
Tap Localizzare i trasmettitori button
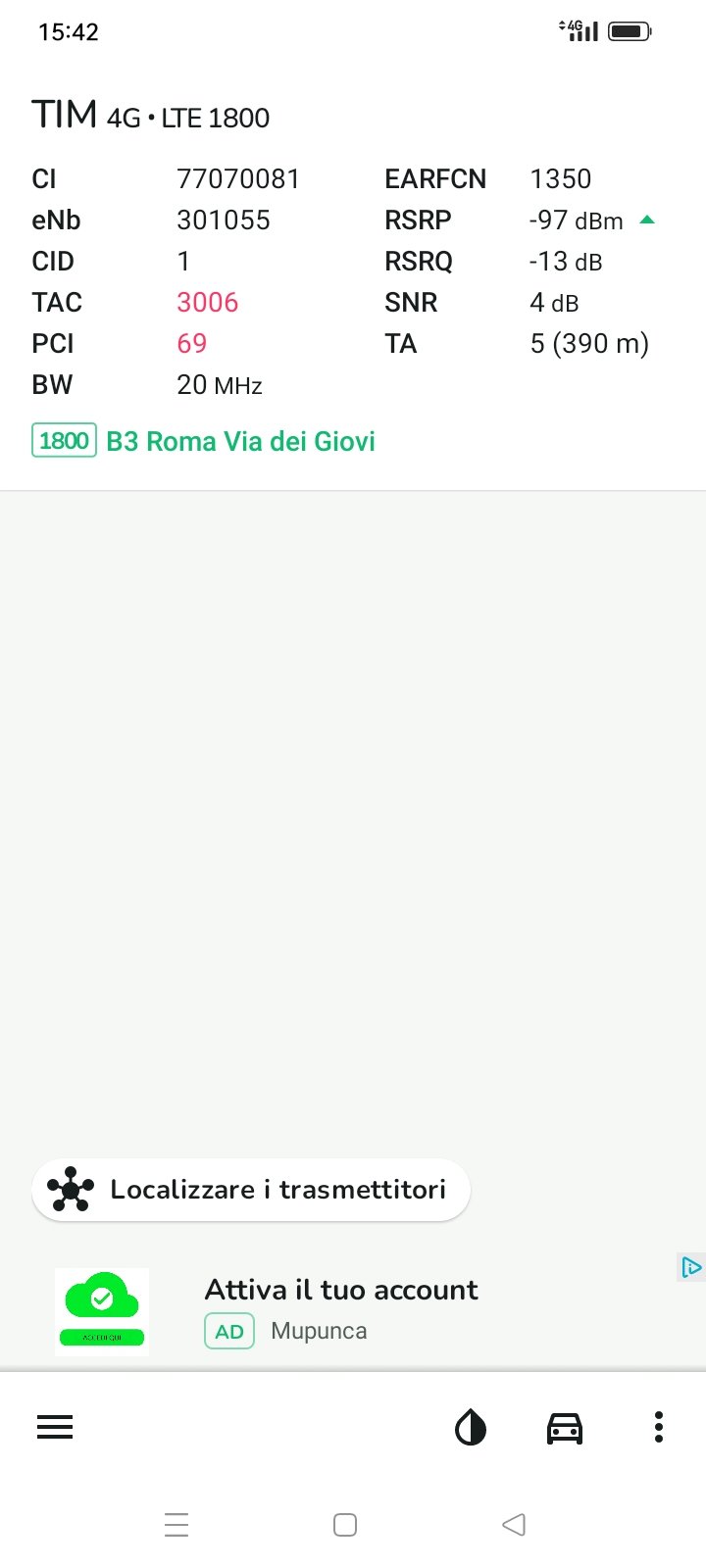coord(251,1190)
